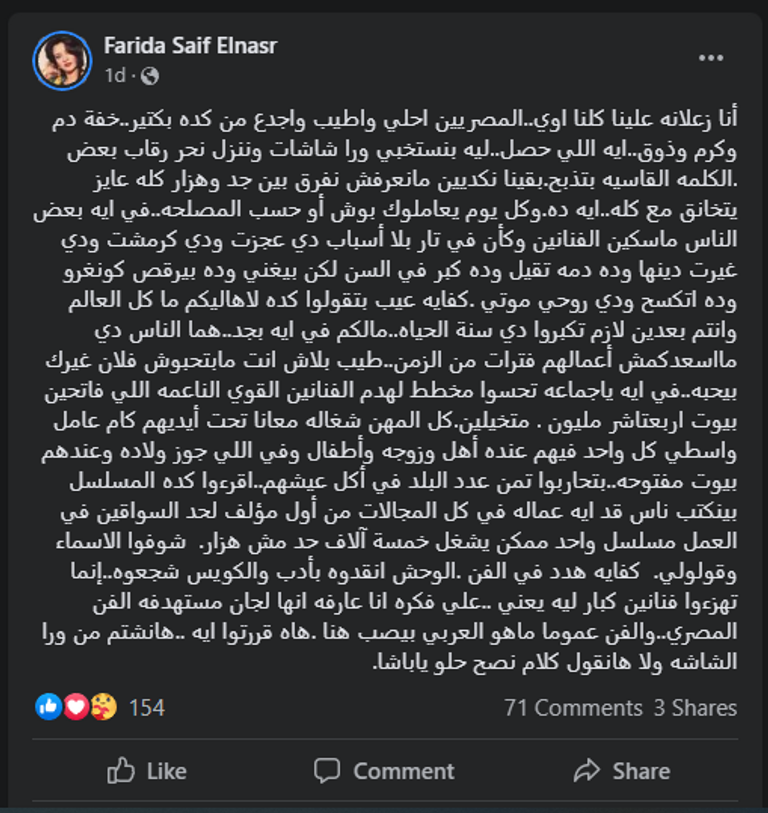Image resolution: width=768 pixels, height=813 pixels.
Task: Share this post
Action: (x=621, y=770)
